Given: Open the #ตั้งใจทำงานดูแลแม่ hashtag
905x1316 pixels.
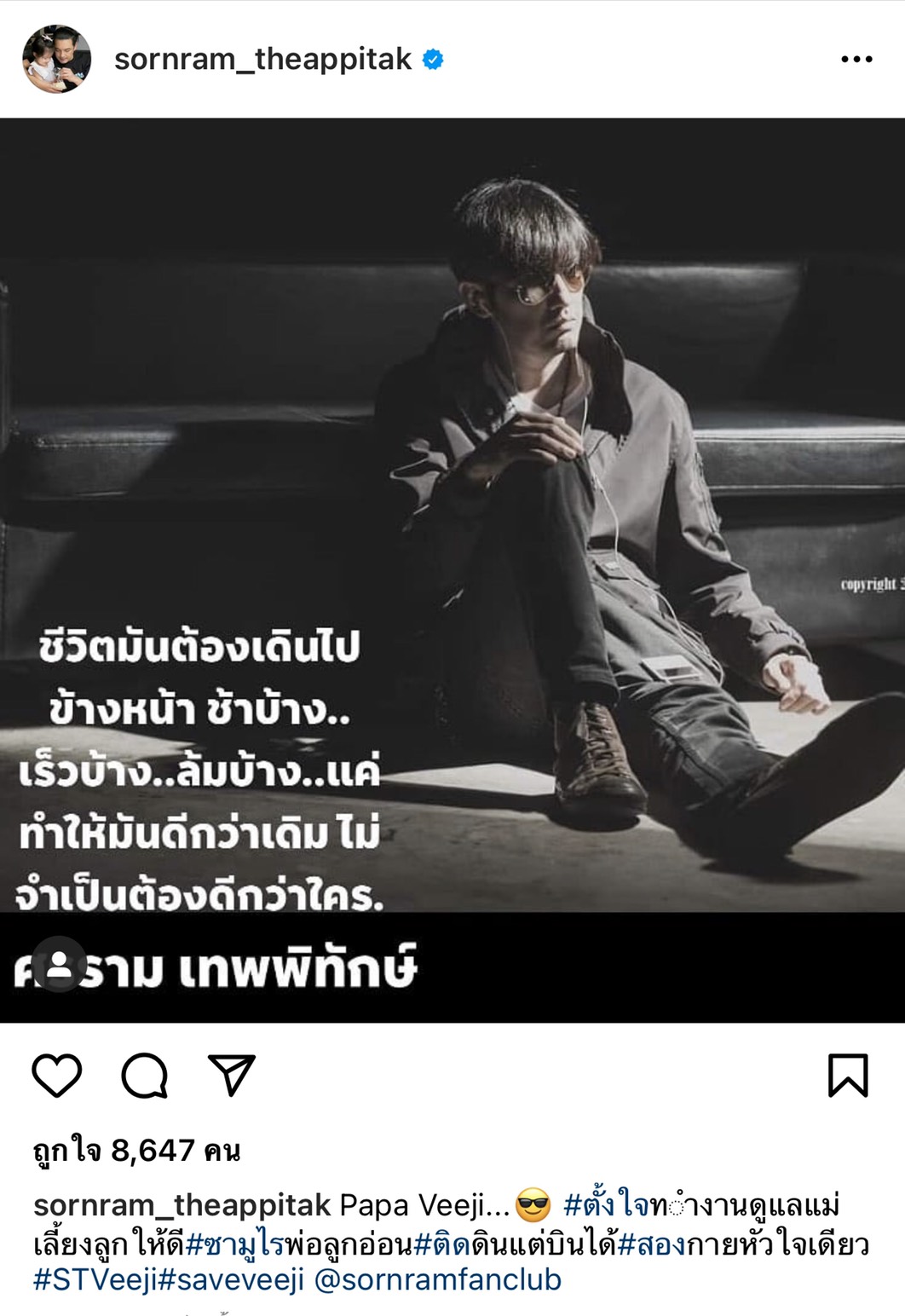Looking at the screenshot, I should coord(700,1205).
